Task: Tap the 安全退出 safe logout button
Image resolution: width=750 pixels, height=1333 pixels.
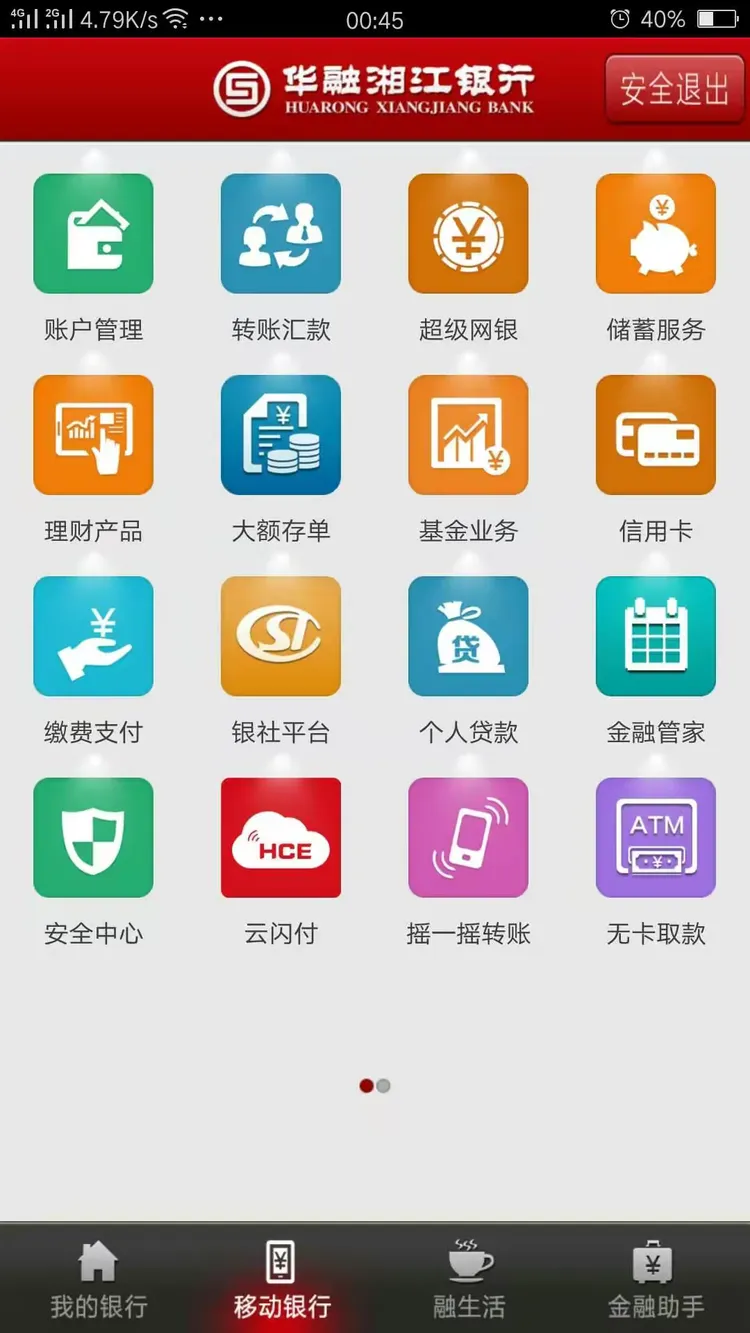Action: pos(675,88)
